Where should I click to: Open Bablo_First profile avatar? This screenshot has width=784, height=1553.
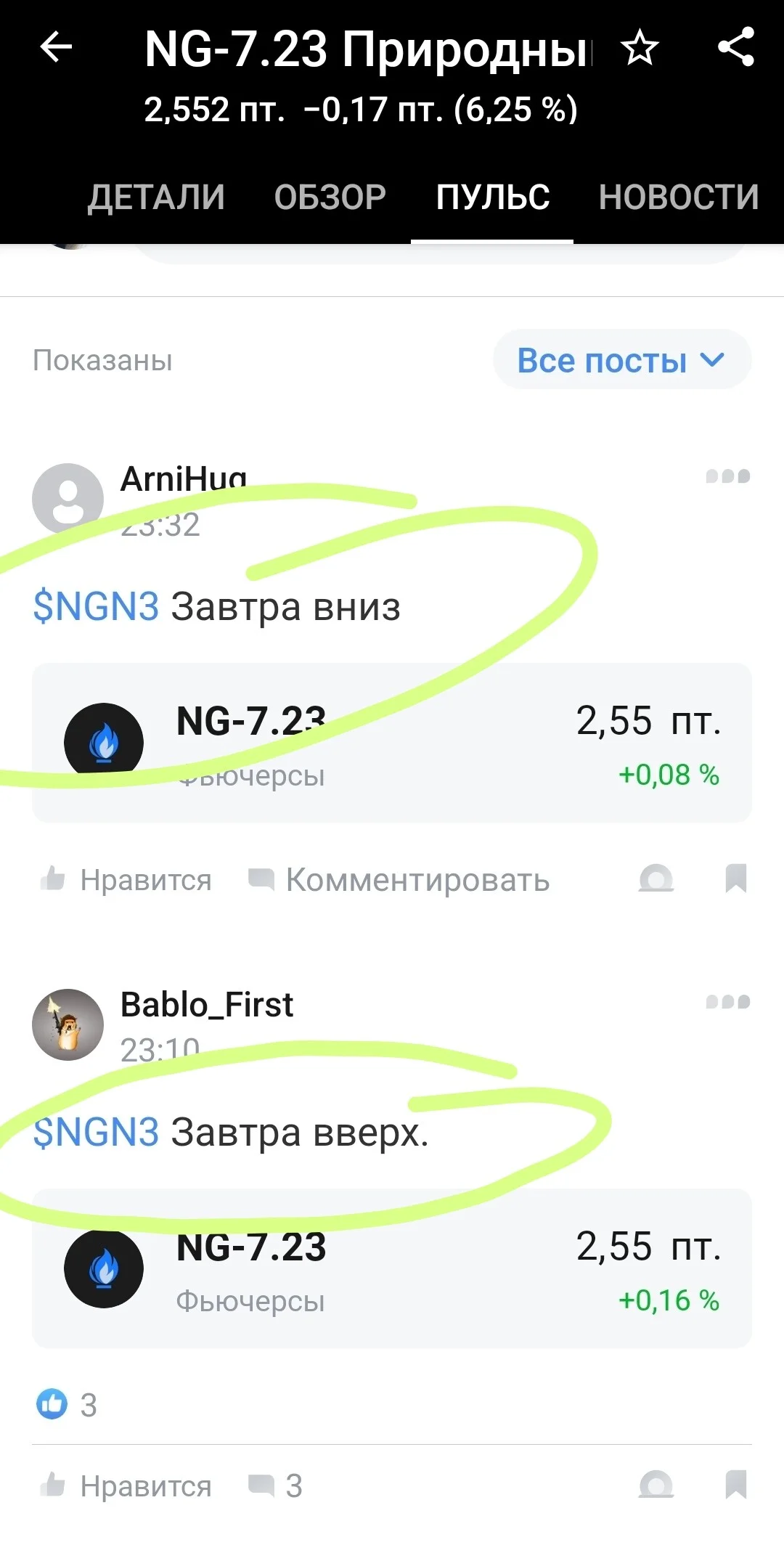pos(68,1024)
